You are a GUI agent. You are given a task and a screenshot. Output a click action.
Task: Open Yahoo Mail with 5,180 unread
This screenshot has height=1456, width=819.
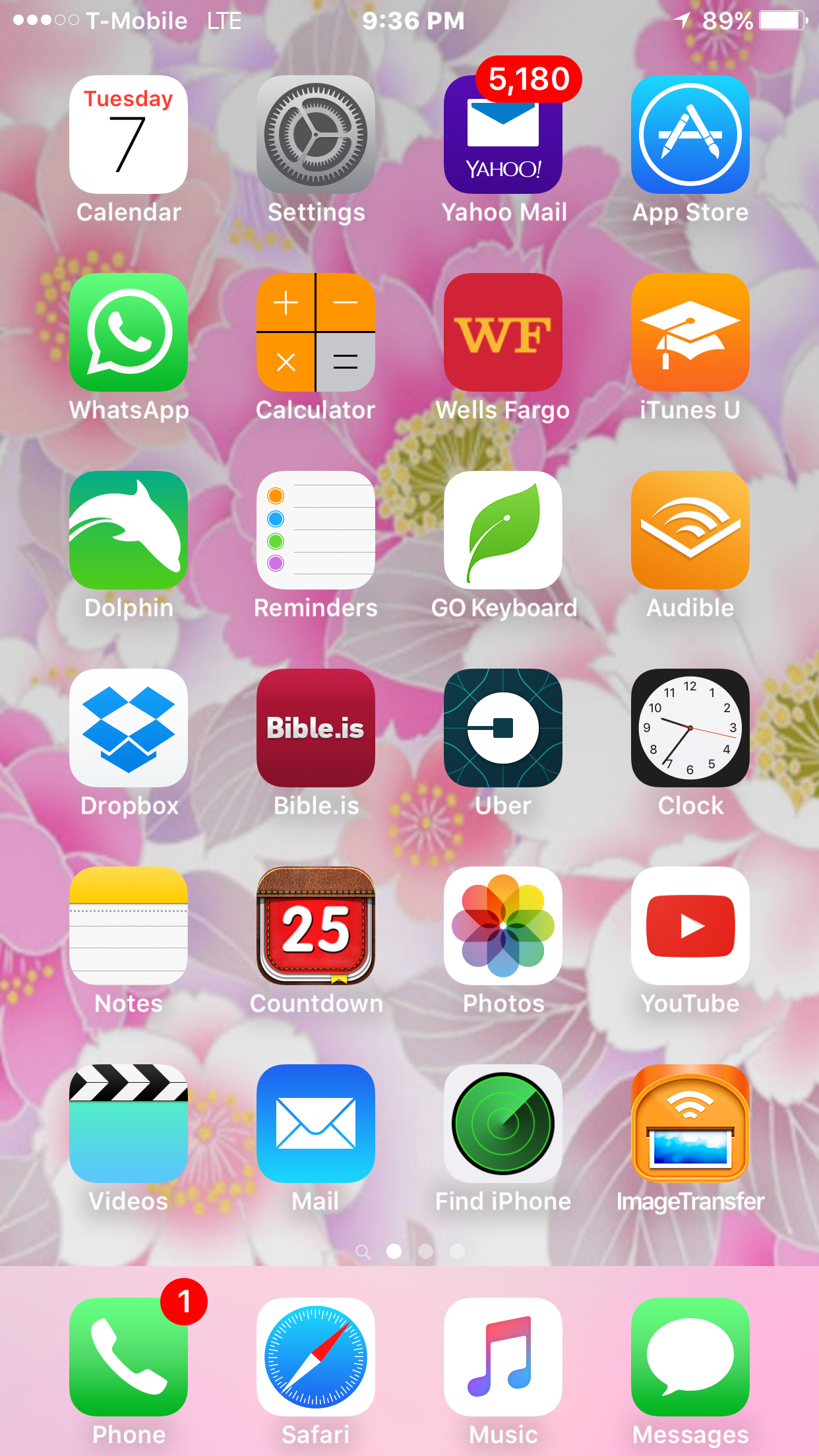tap(503, 135)
